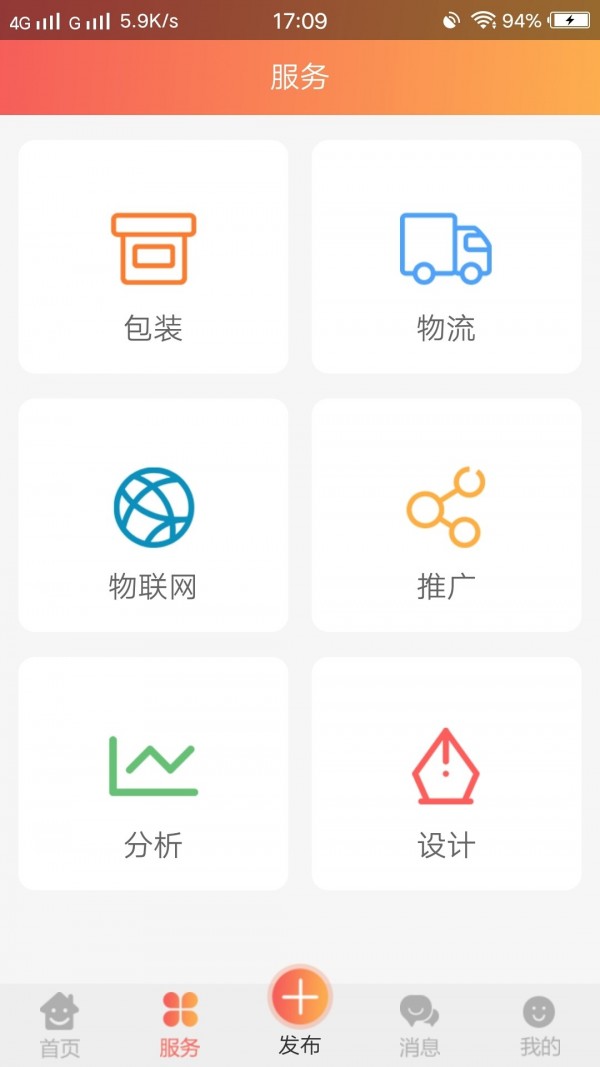Open the 设计 design service card
The height and width of the screenshot is (1067, 600).
coord(446,773)
